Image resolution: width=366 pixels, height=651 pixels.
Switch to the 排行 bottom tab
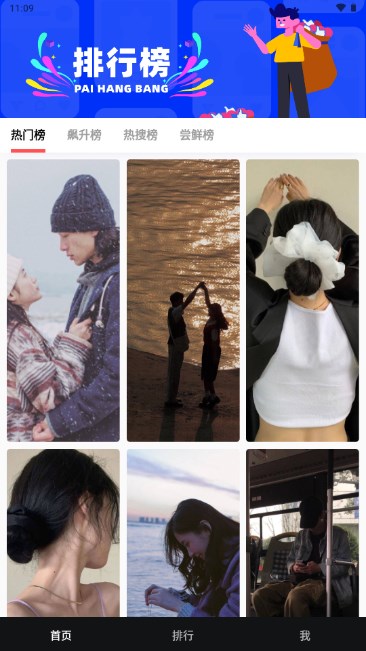pyautogui.click(x=183, y=635)
